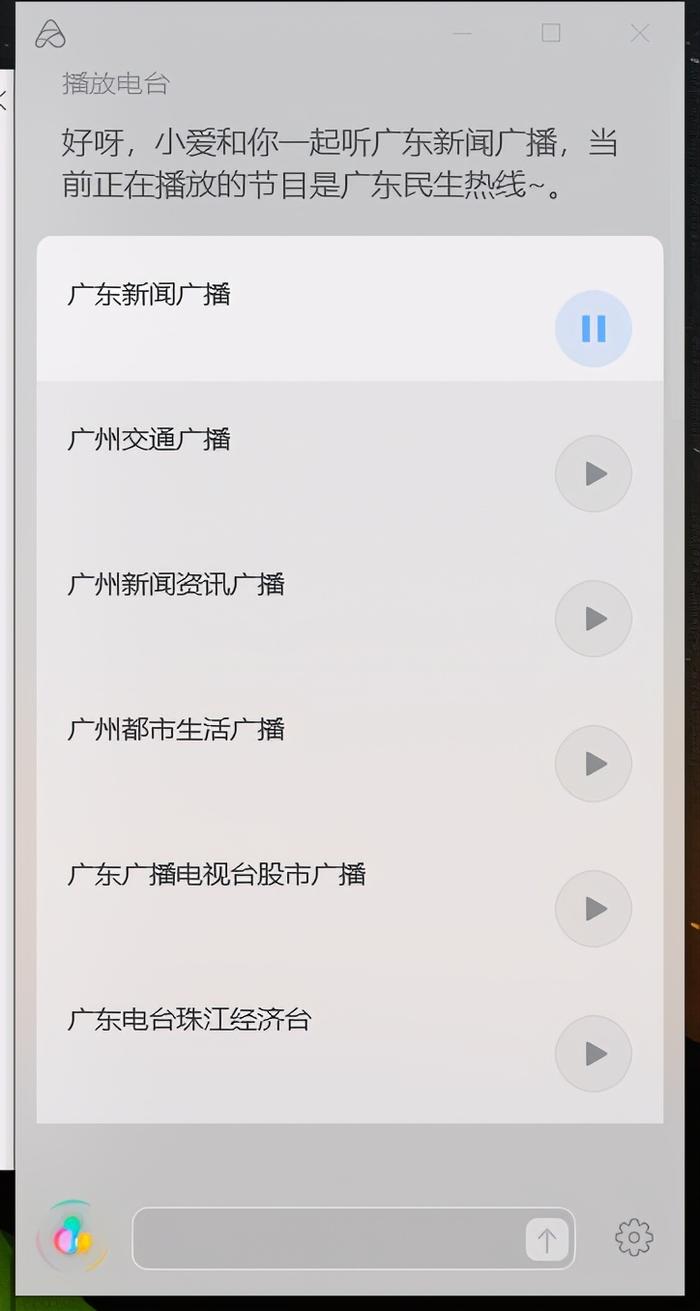
Task: Play 广东电台珠江经济台 station
Action: 593,1053
